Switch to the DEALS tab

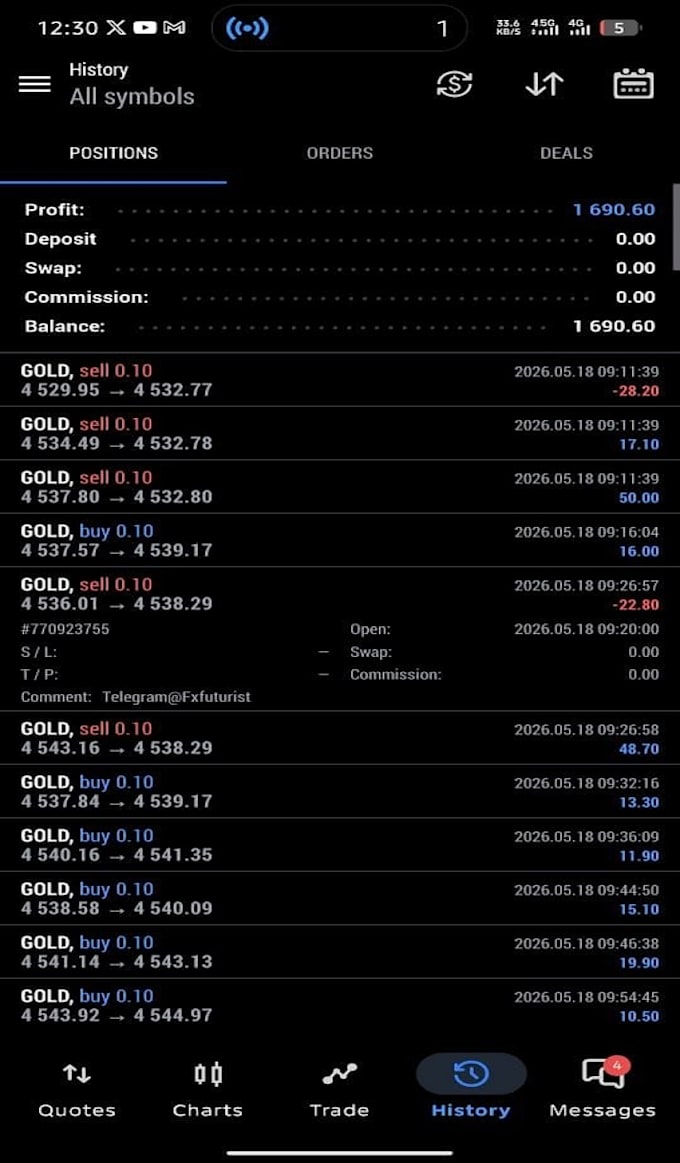pos(567,154)
